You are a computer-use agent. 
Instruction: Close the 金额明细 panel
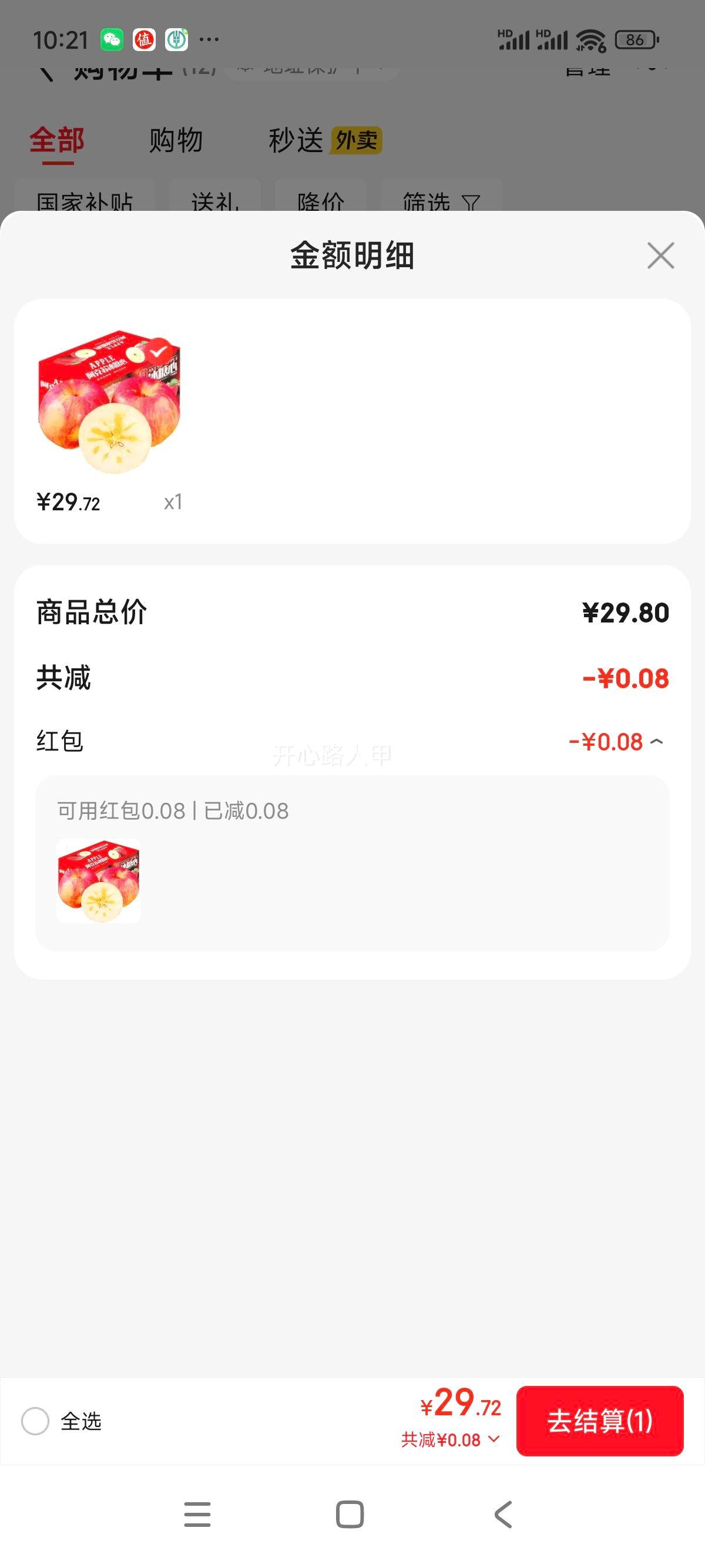point(660,255)
